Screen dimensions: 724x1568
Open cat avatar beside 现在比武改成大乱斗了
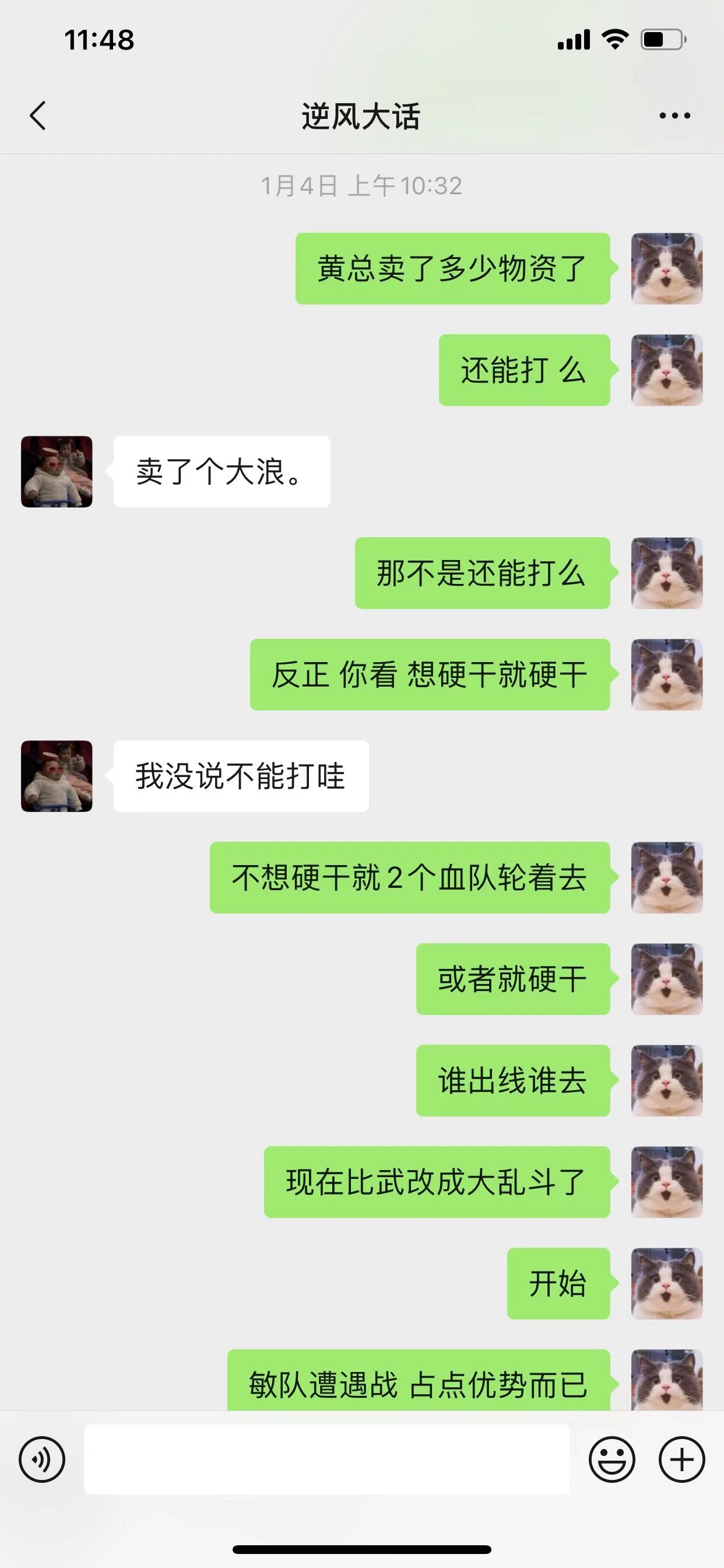tap(667, 1182)
